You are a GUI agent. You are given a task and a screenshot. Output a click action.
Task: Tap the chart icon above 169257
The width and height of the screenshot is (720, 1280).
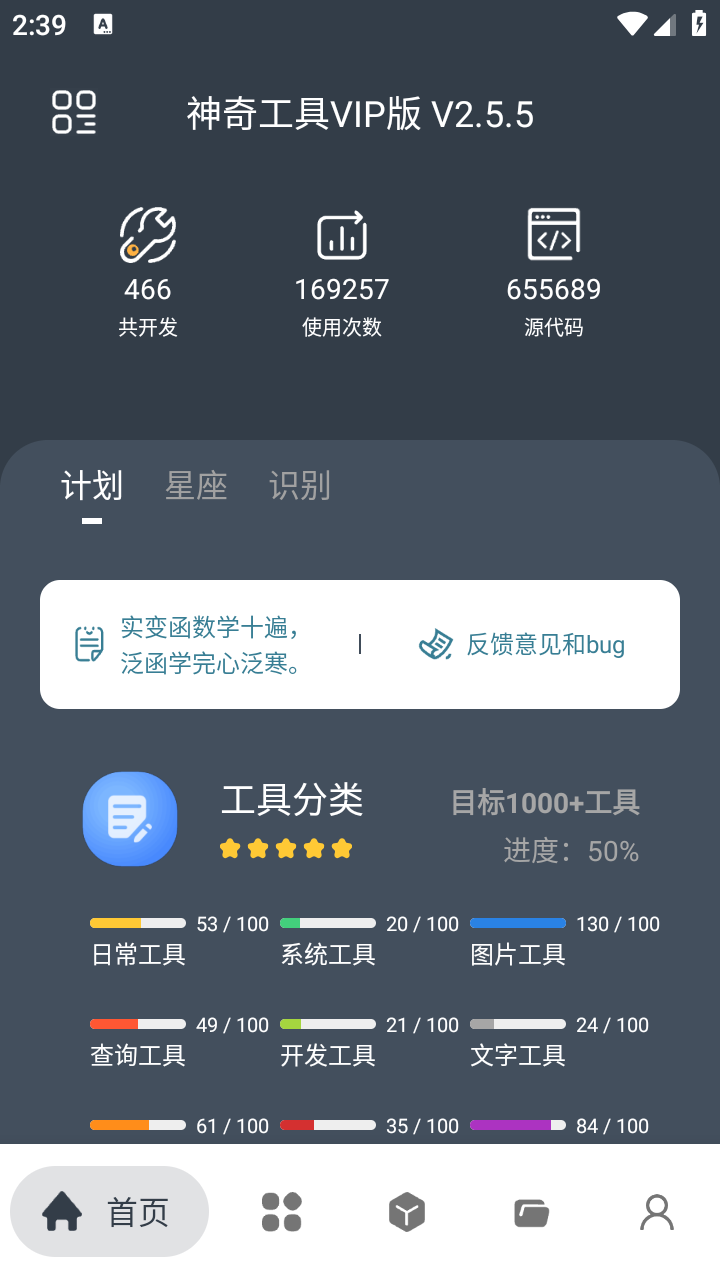pos(342,234)
